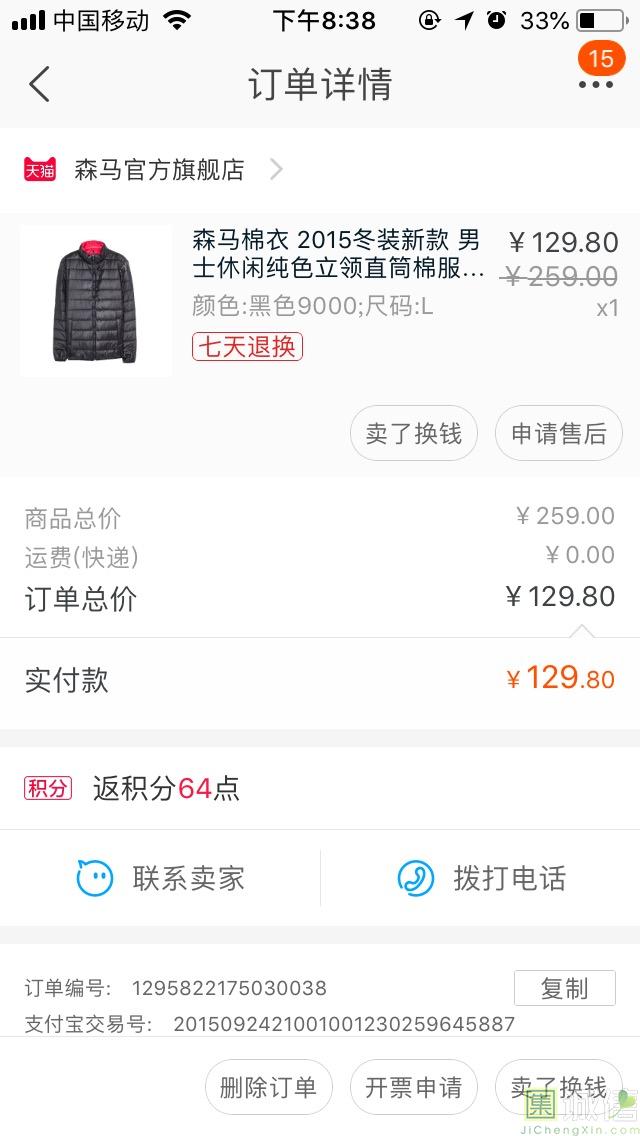The width and height of the screenshot is (640, 1136).
Task: Tap 卖了换钱 next to 开票申请
Action: pyautogui.click(x=558, y=1087)
